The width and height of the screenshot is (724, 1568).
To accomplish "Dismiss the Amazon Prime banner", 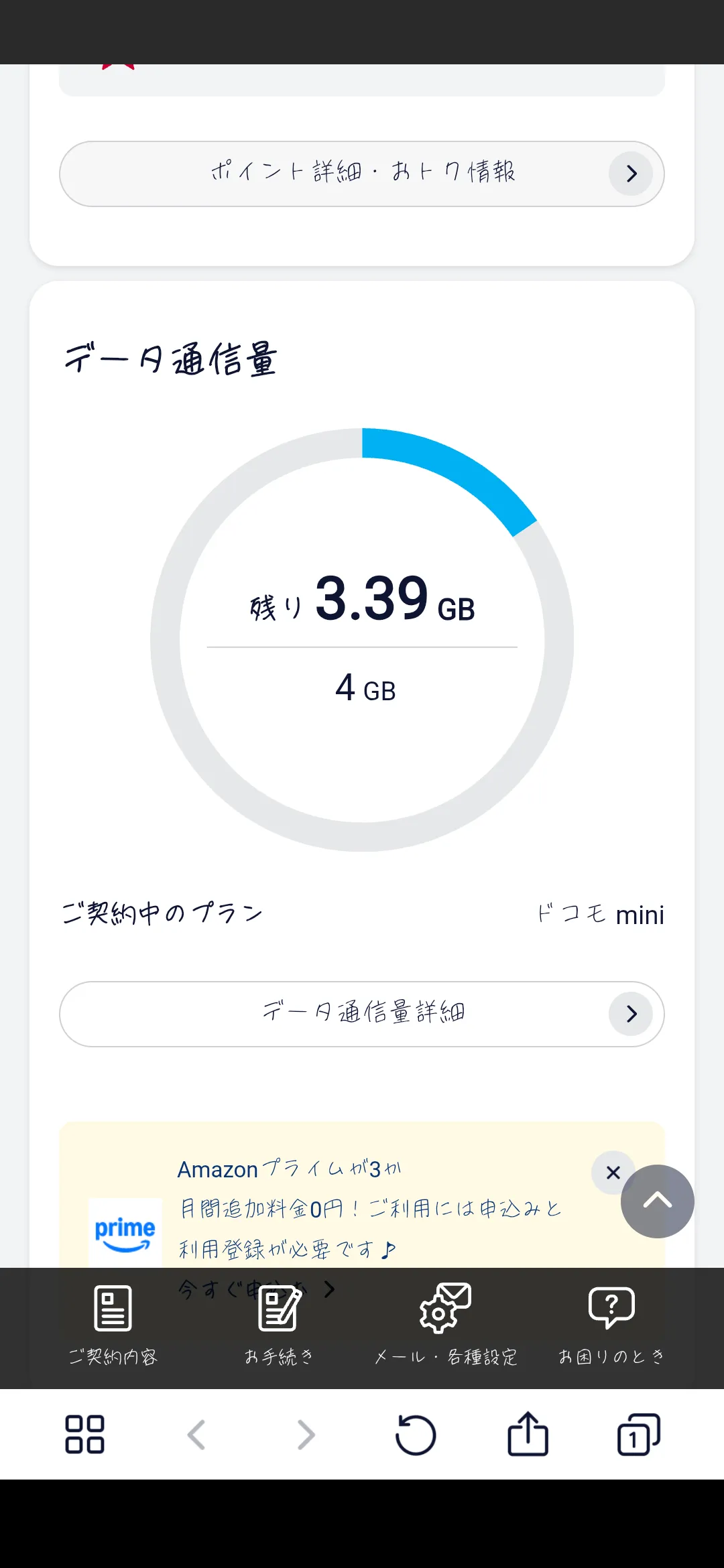I will tap(613, 1173).
